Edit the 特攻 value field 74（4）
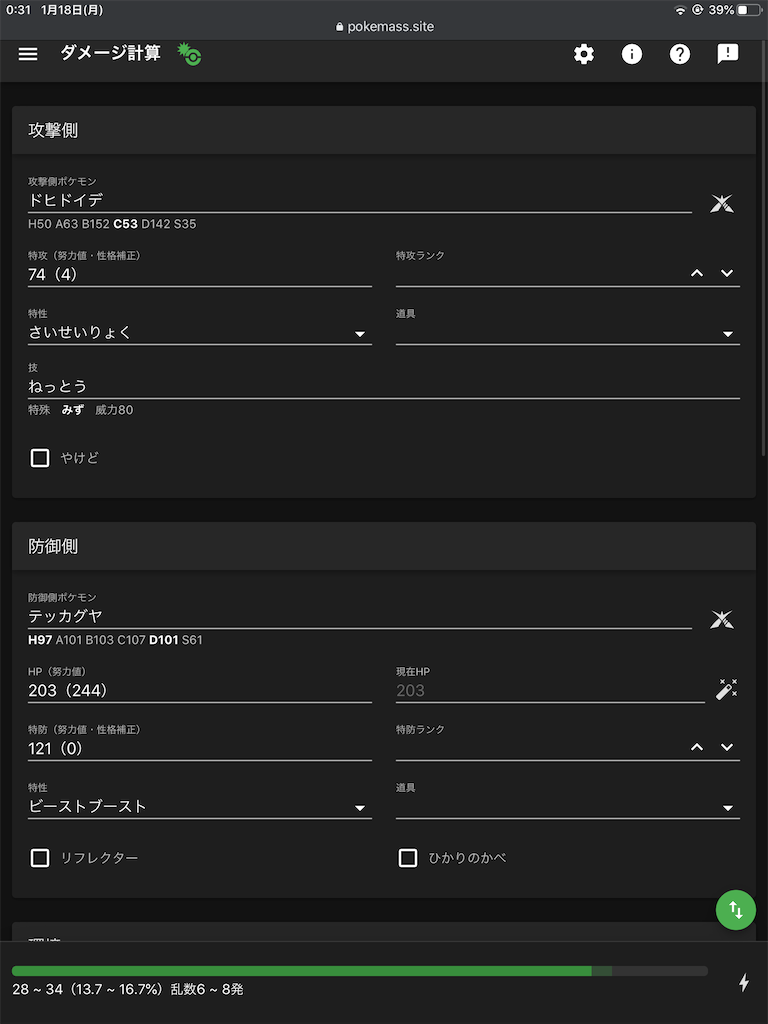The width and height of the screenshot is (768, 1024). (200, 274)
